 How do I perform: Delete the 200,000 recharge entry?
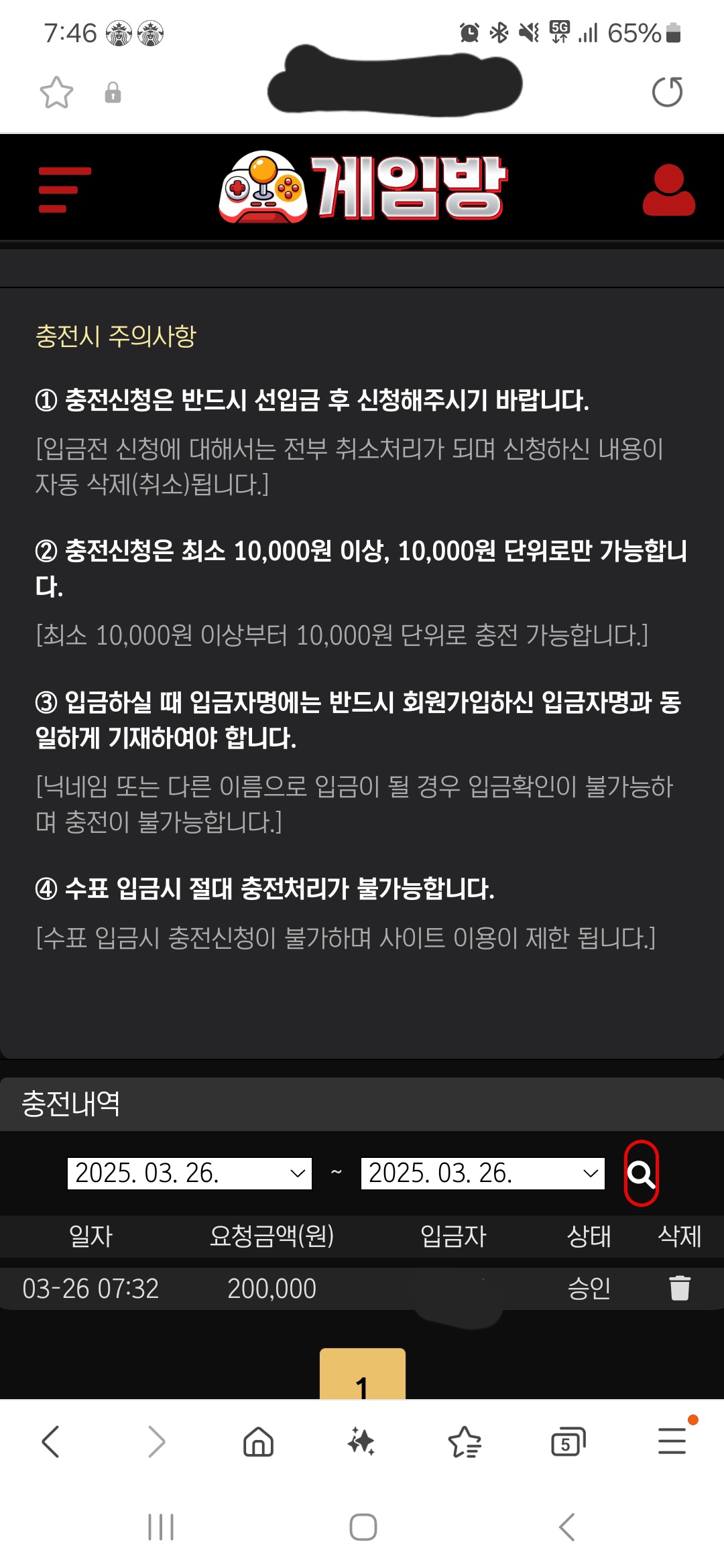click(679, 1288)
